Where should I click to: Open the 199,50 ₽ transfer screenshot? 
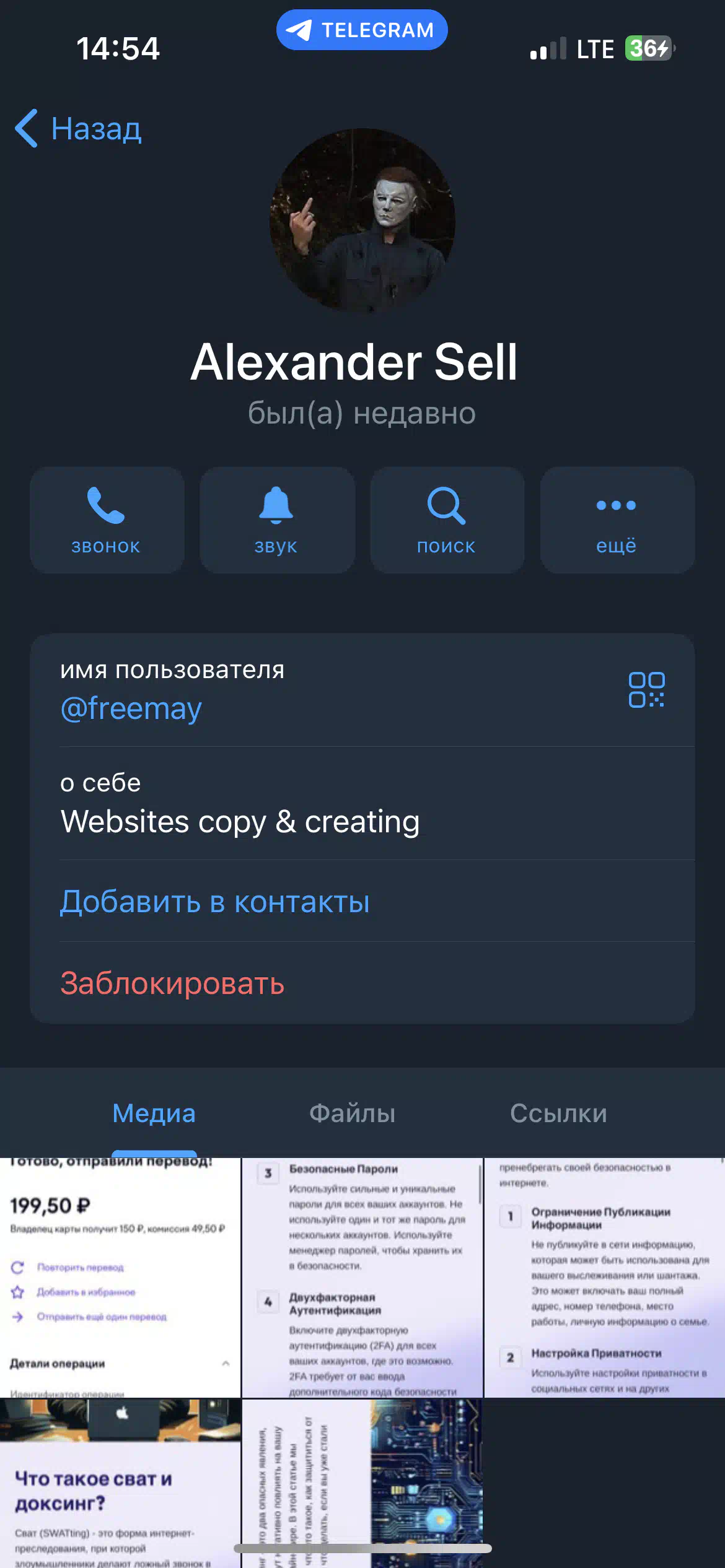pos(120,1277)
